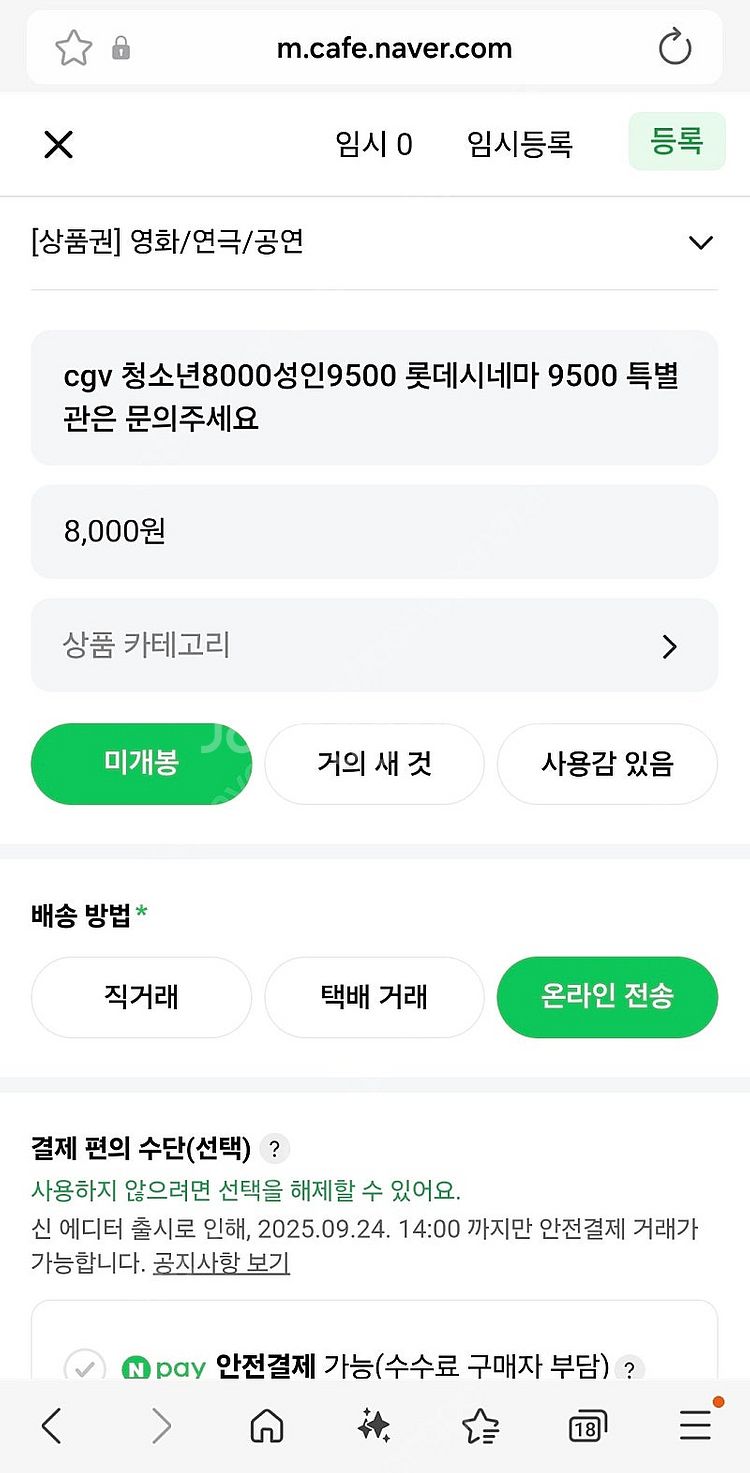The height and width of the screenshot is (1473, 750).
Task: Mark the item as 사용감 있음
Action: coord(607,764)
